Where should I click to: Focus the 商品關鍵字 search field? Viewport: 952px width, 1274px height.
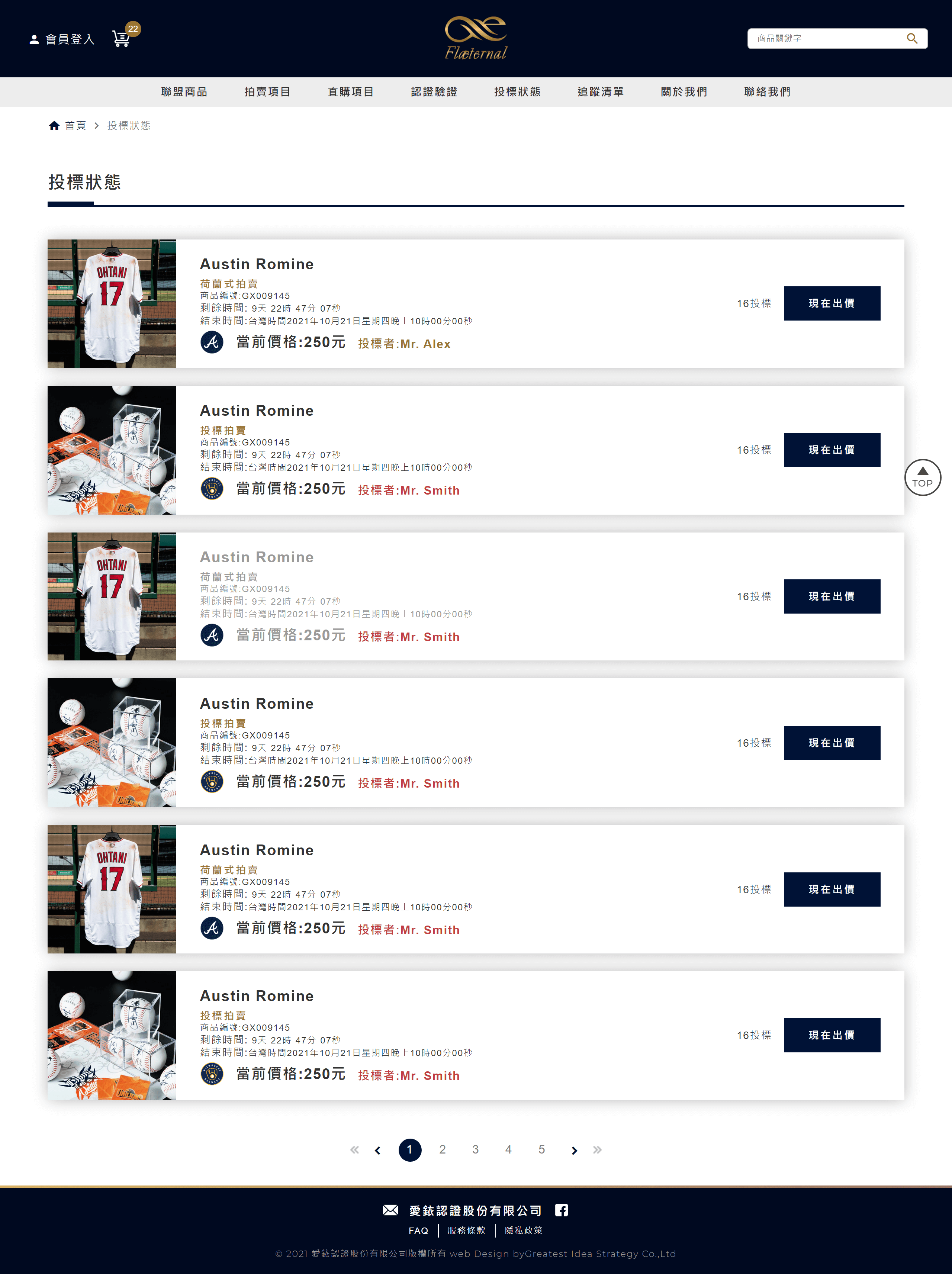(x=826, y=39)
